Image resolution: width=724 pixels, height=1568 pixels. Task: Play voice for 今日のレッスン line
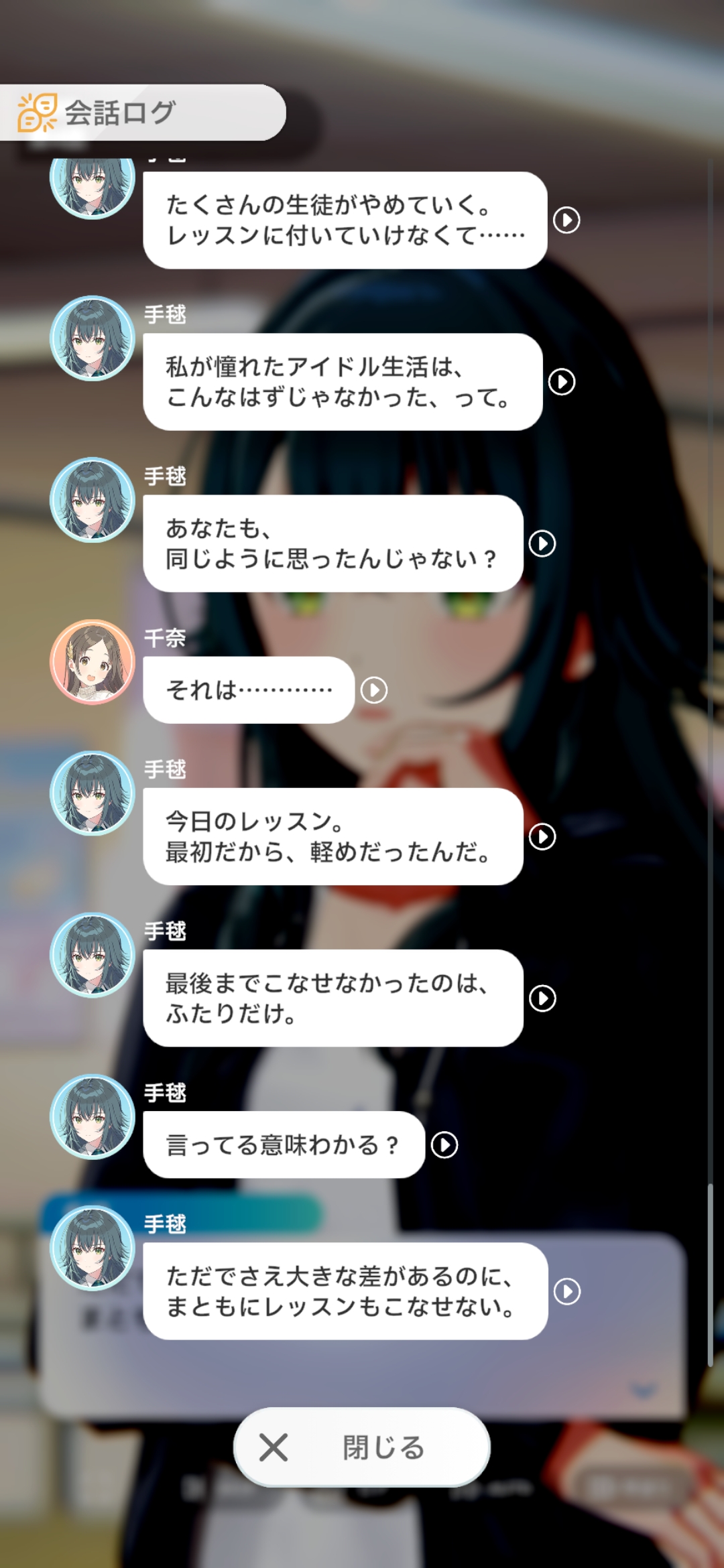[542, 836]
